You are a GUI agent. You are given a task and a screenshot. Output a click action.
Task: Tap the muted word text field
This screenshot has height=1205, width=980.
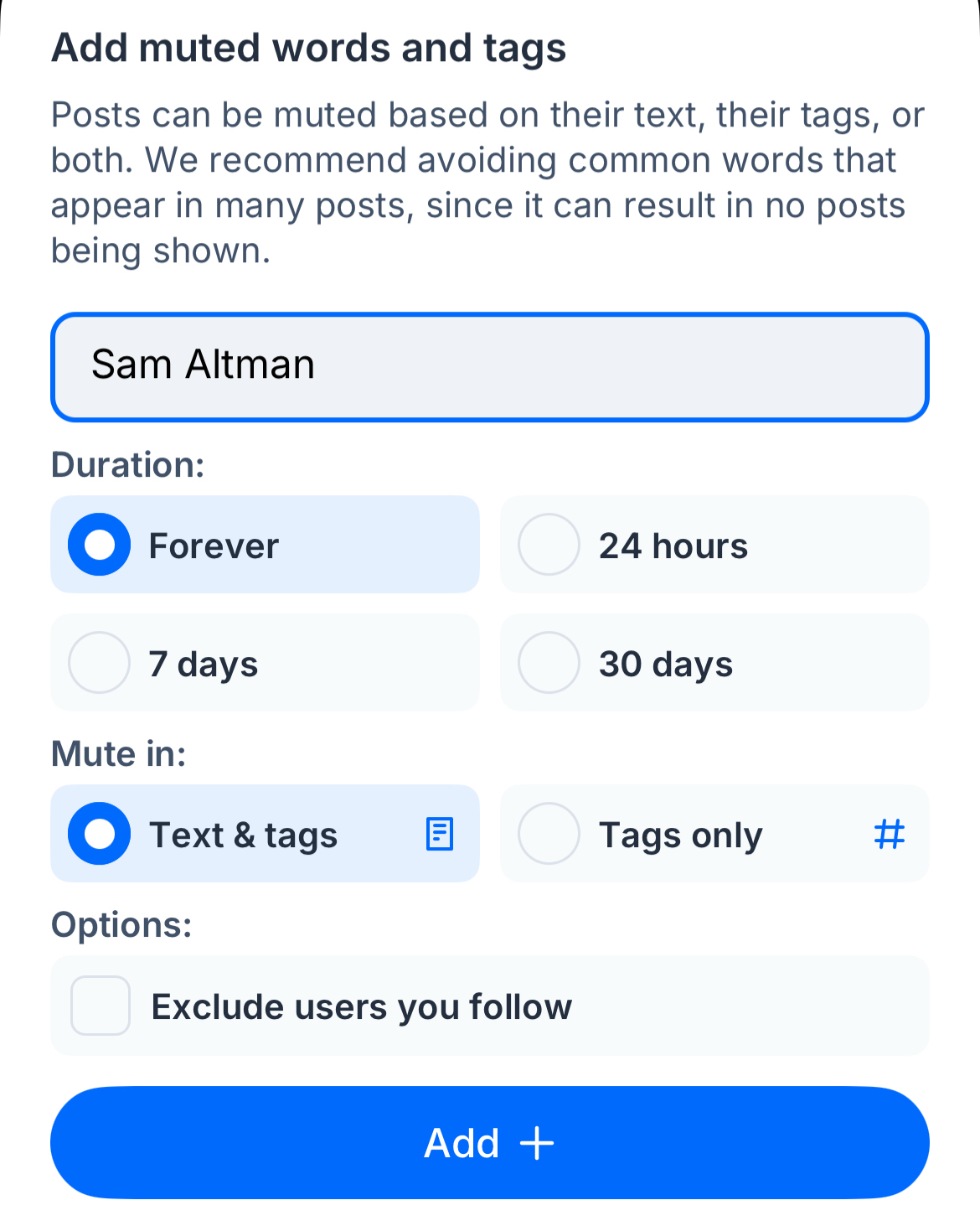tap(489, 366)
